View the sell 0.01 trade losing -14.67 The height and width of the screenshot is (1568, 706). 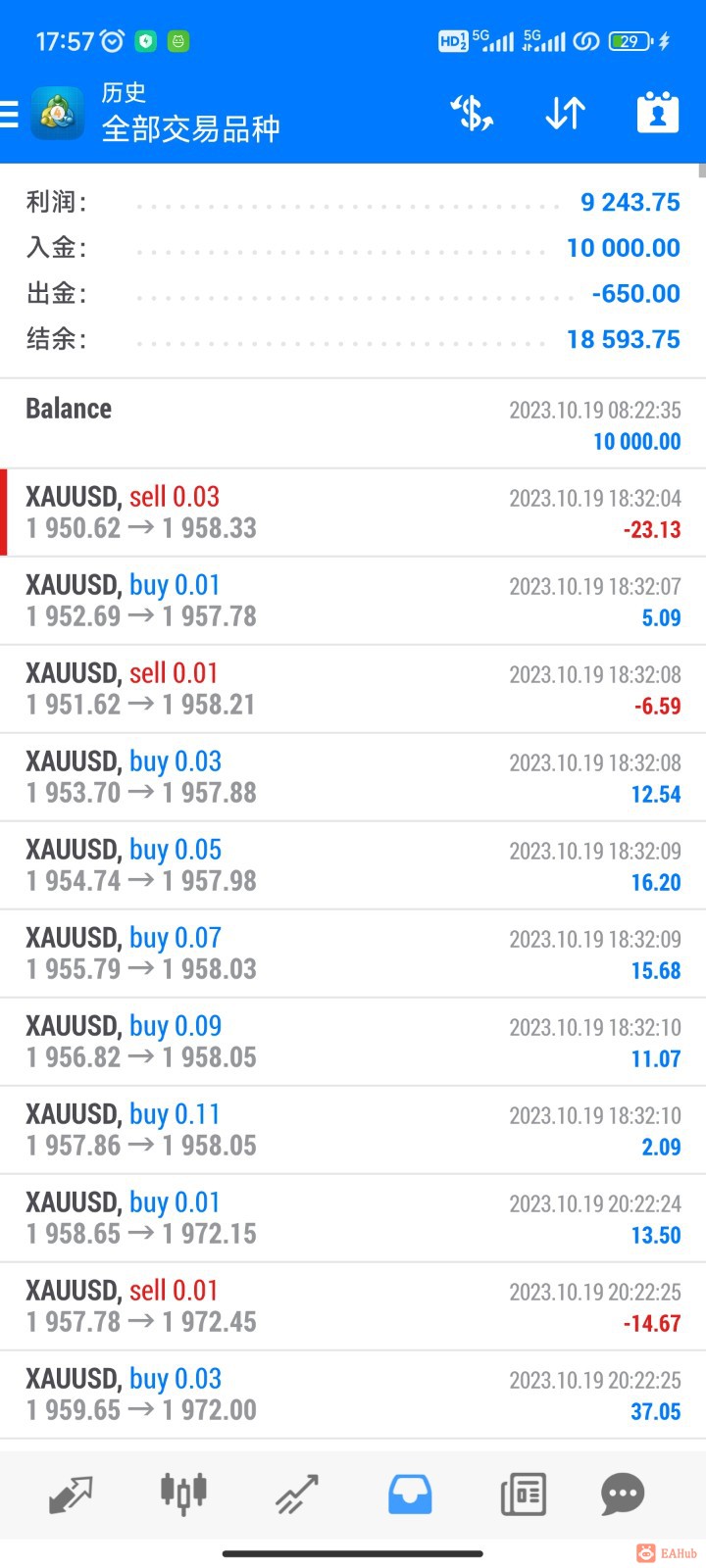[353, 1305]
